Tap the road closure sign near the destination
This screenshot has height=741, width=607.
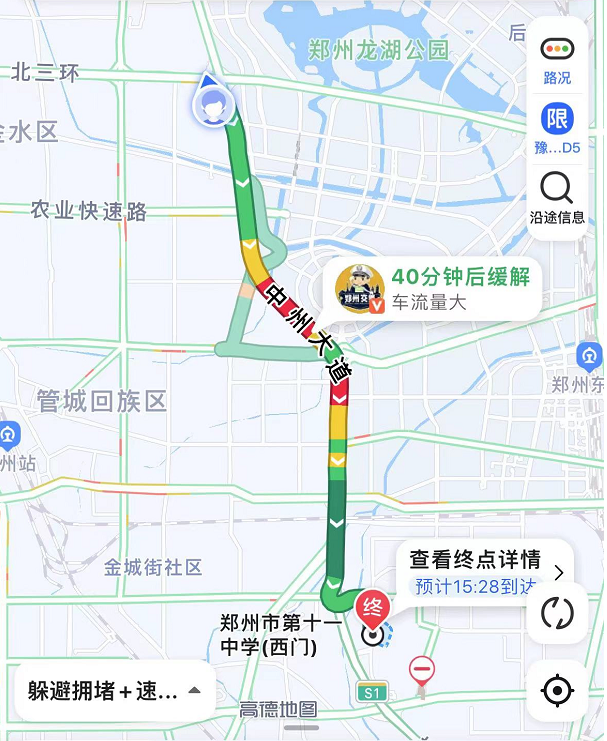click(423, 671)
